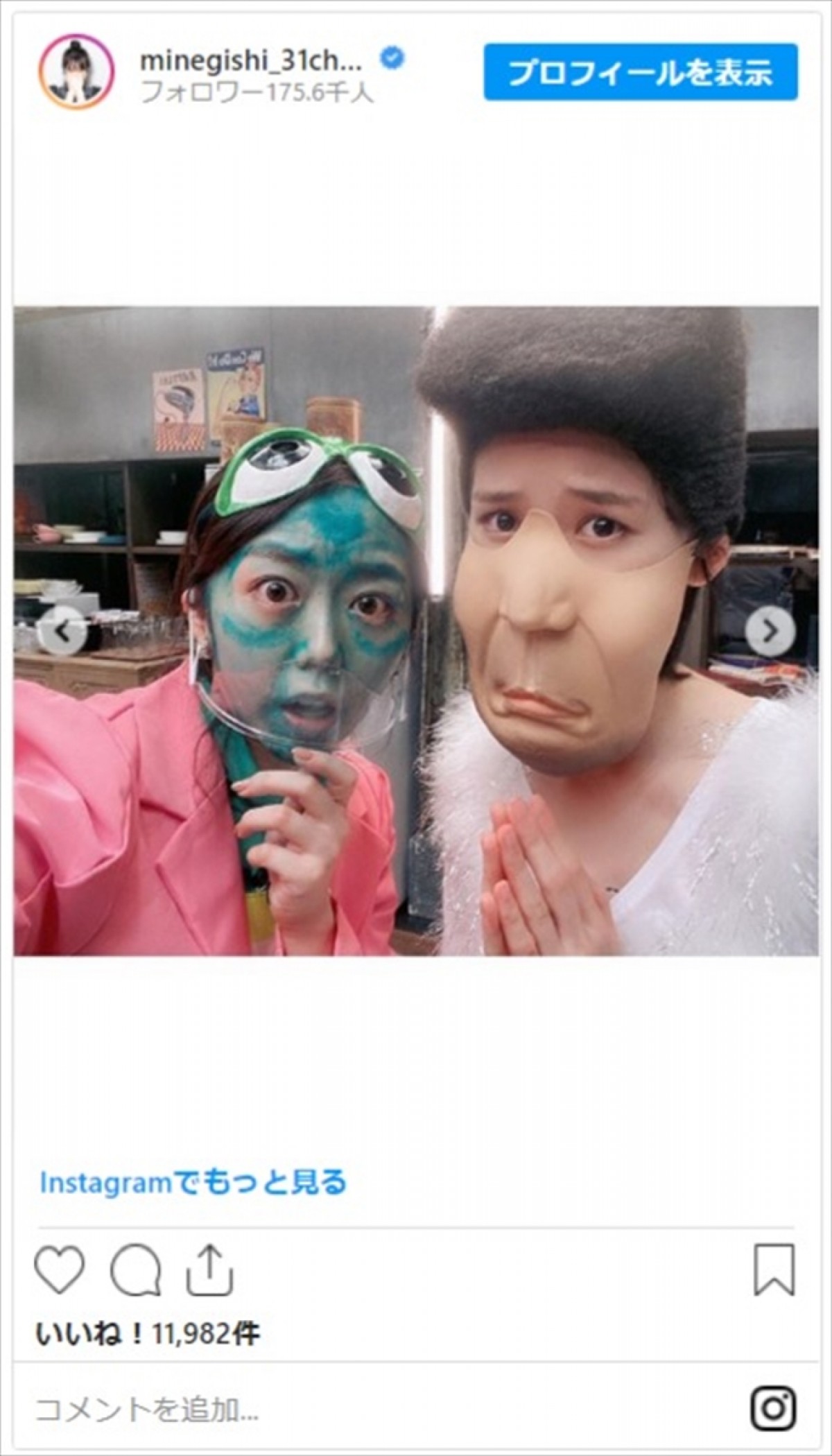The width and height of the screenshot is (832, 1456).
Task: Go to the next photo in carousel
Action: 770,630
